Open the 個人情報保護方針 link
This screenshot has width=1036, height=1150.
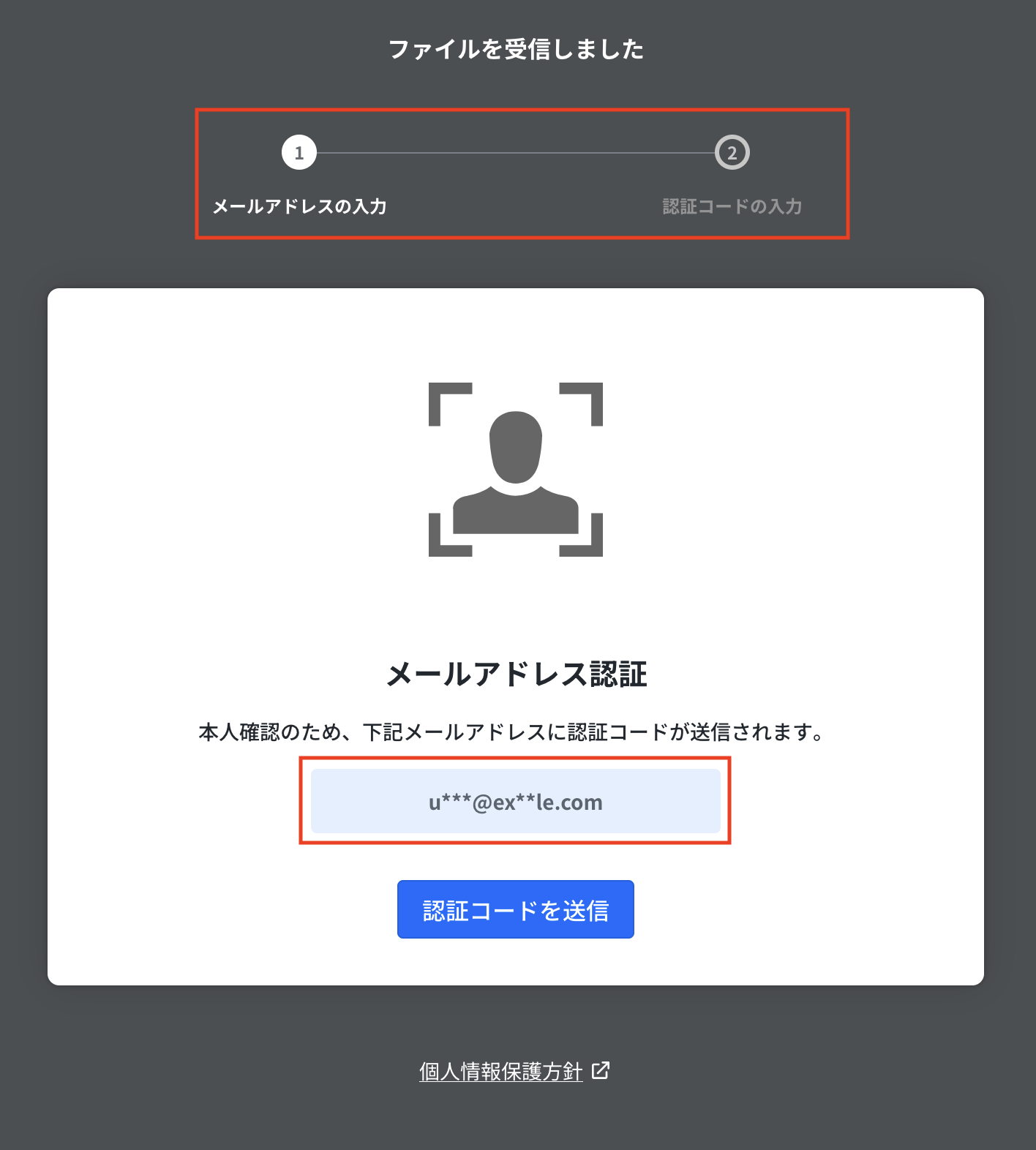[x=501, y=1072]
